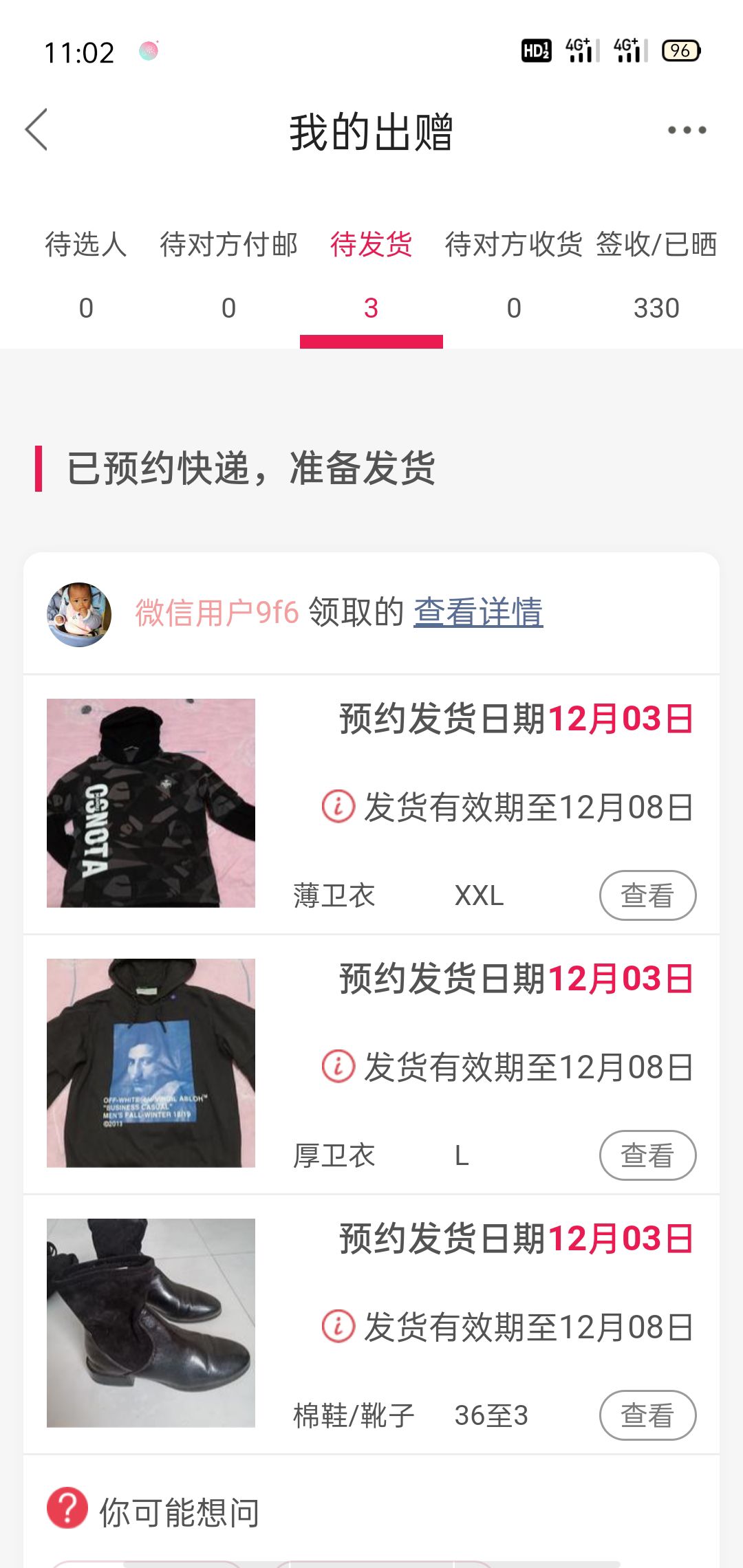Tap 查看 for the 薄卫衣 item

(x=647, y=895)
